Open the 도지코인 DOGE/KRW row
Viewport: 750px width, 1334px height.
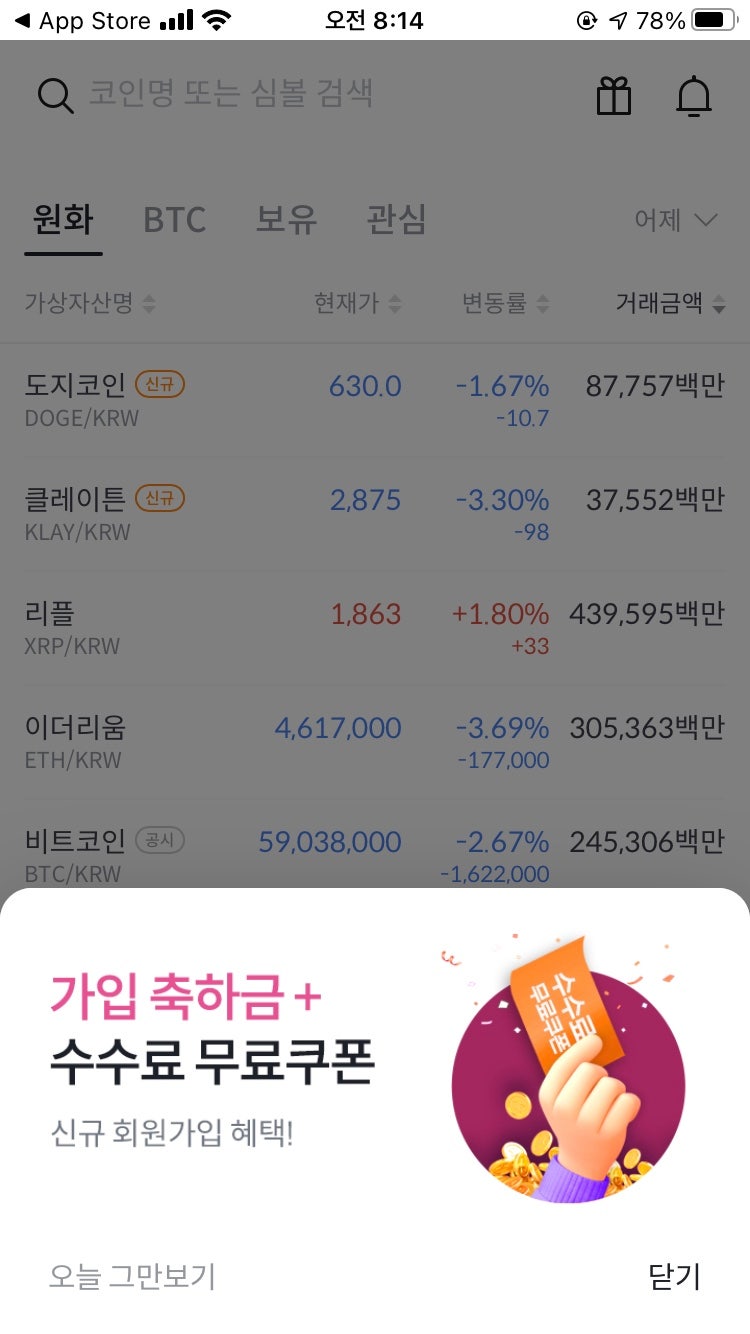(375, 400)
